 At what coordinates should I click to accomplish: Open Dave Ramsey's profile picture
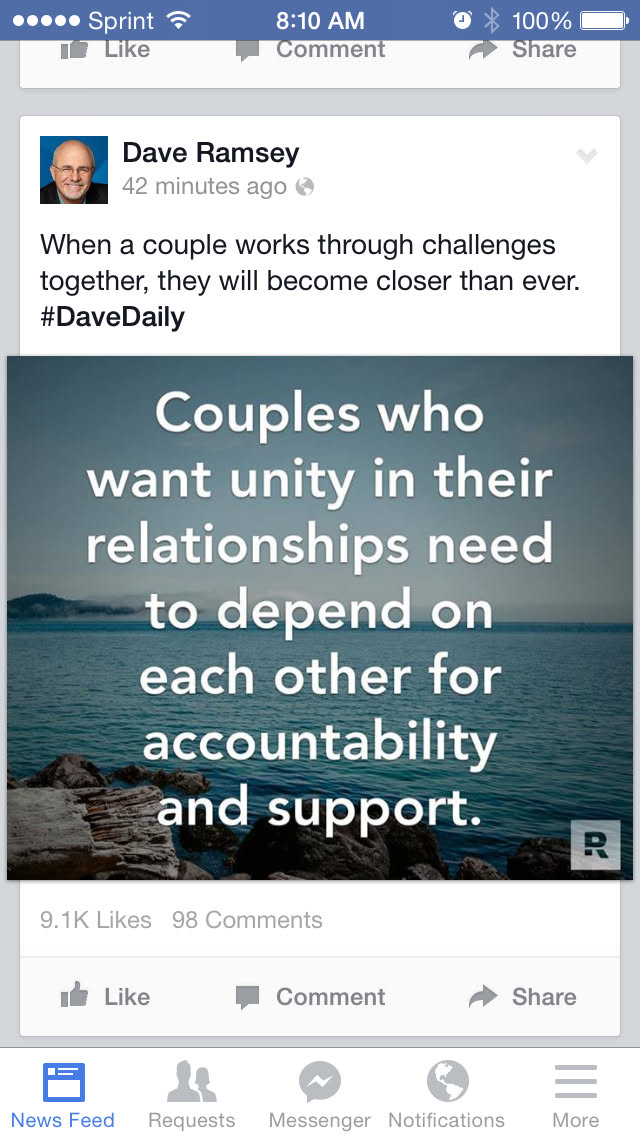74,170
